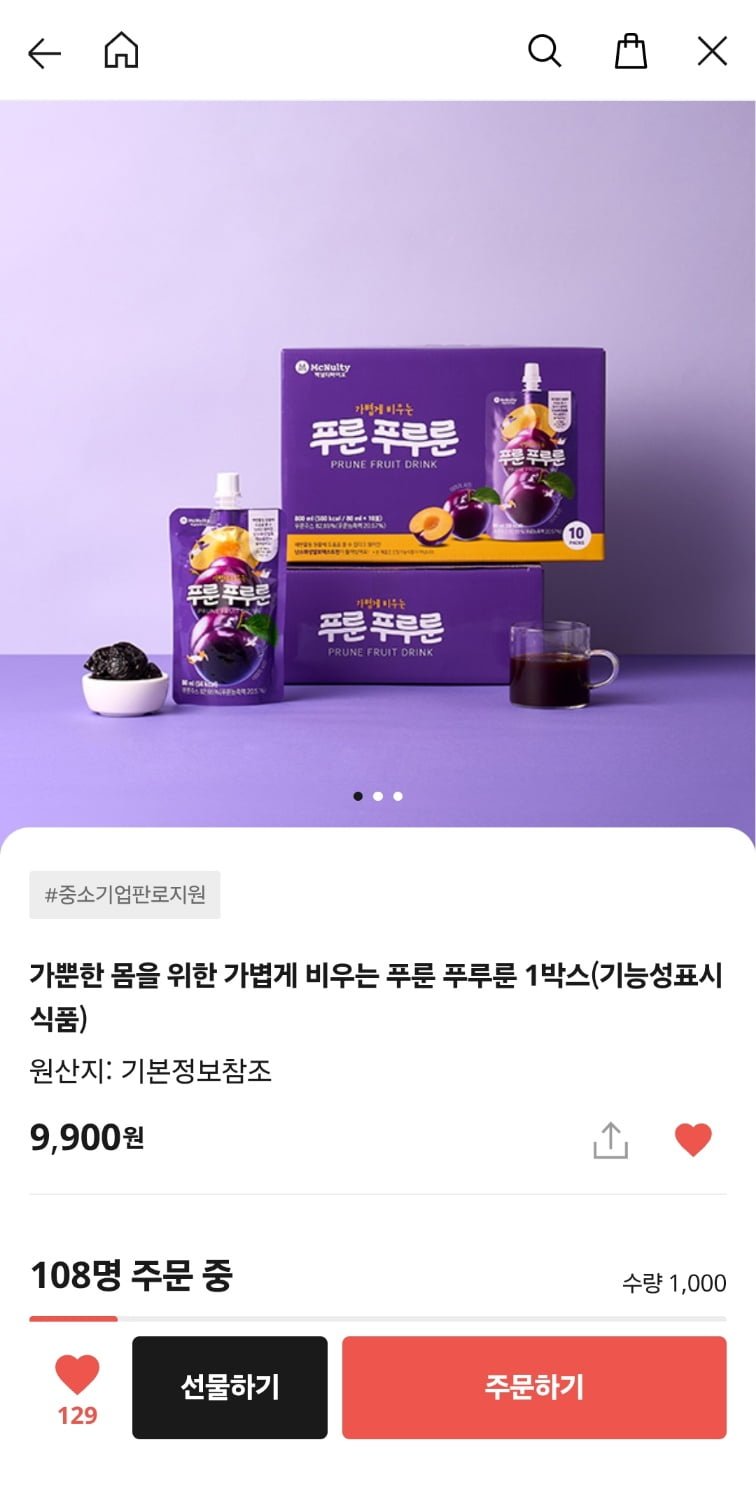Open the home icon

click(121, 50)
